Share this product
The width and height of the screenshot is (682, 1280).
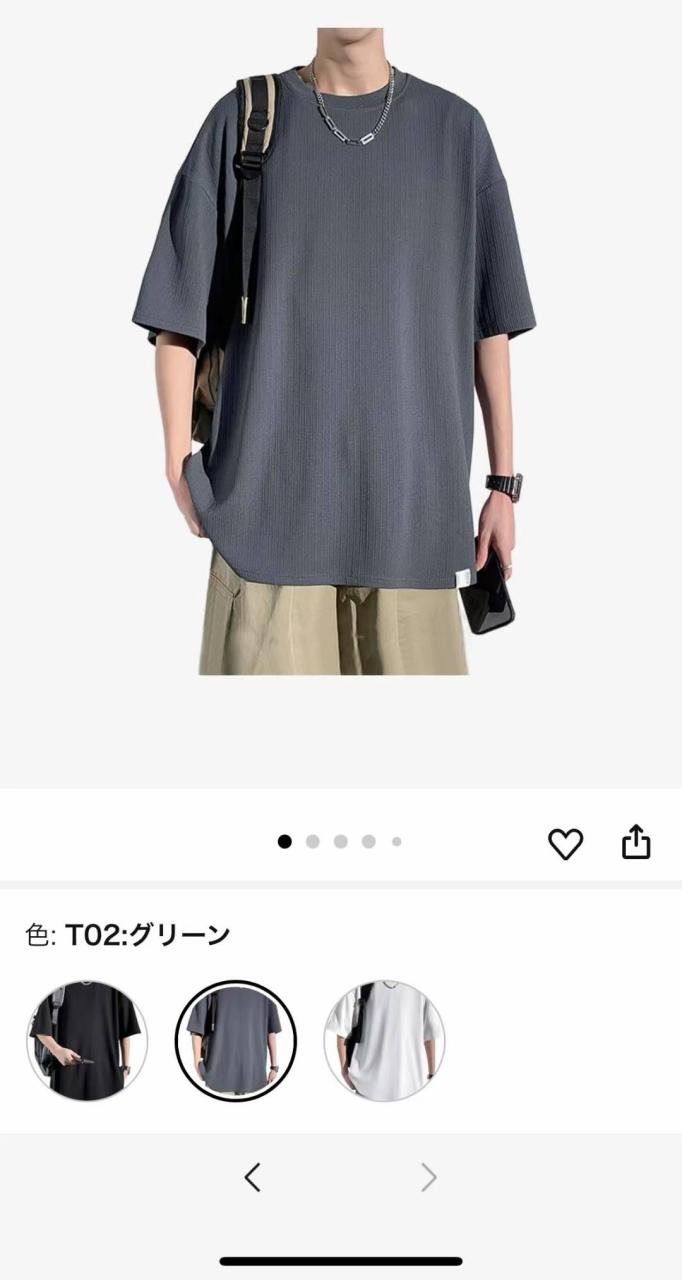(636, 844)
